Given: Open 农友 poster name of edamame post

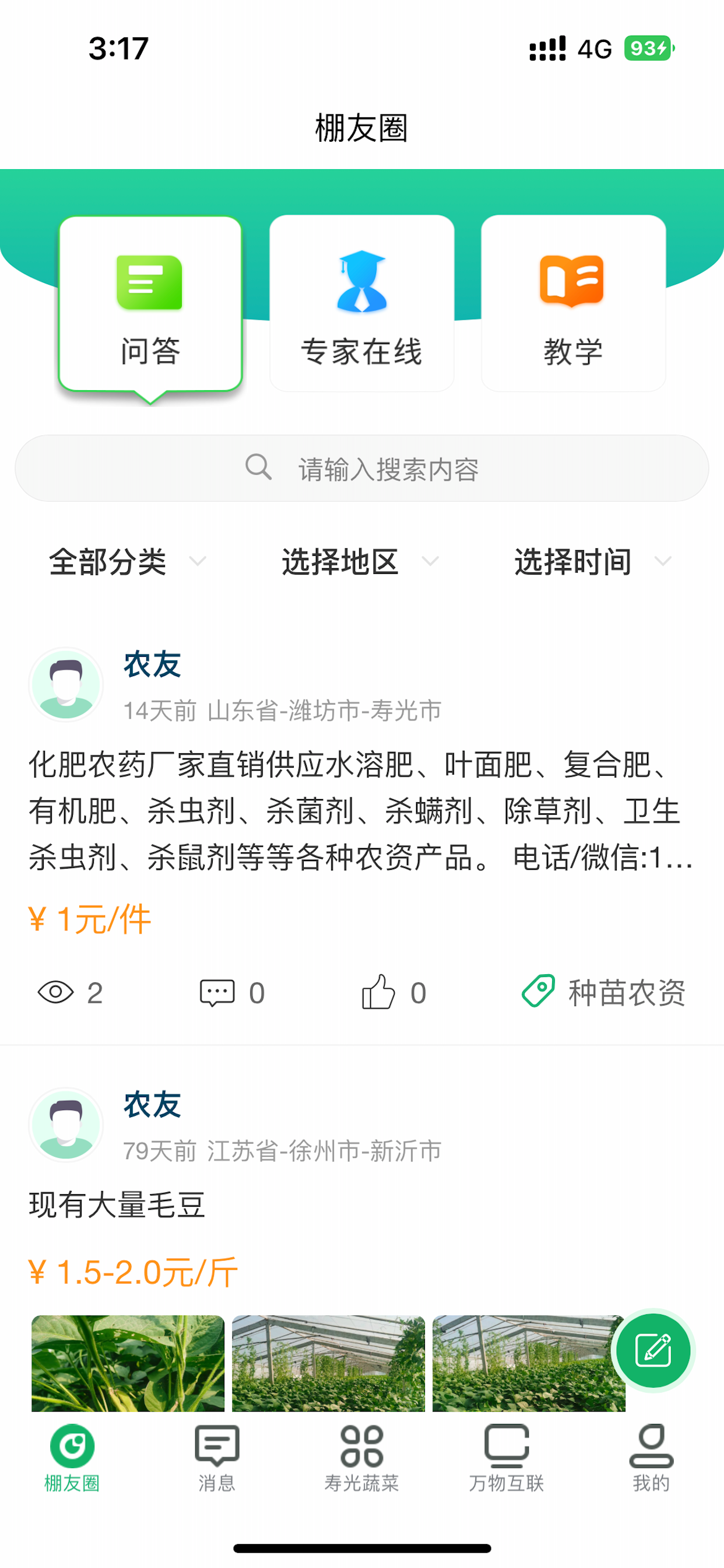Looking at the screenshot, I should [x=150, y=1105].
